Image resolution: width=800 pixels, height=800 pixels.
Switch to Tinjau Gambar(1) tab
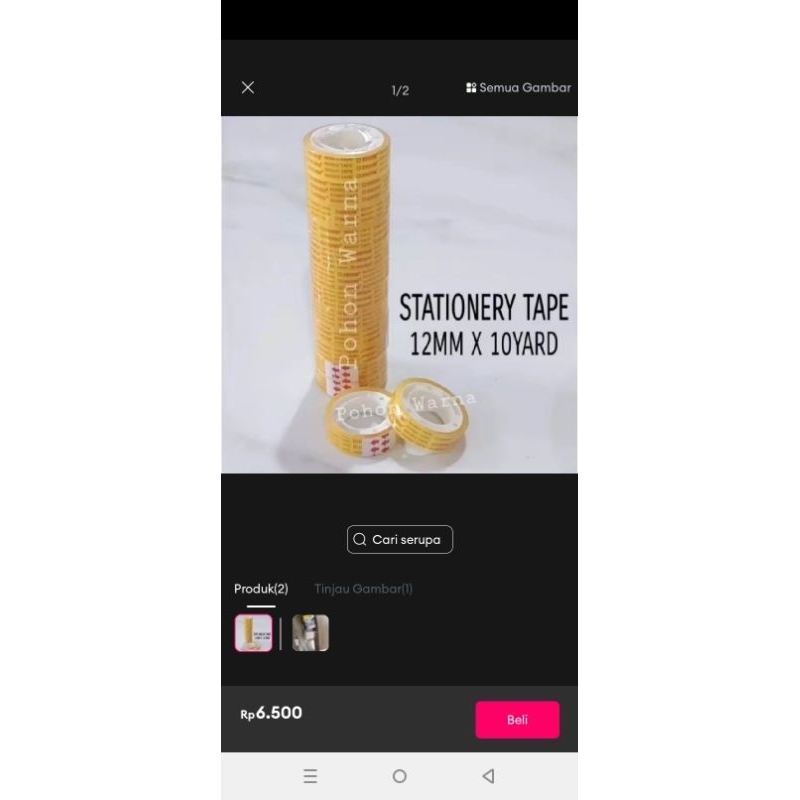click(x=363, y=589)
